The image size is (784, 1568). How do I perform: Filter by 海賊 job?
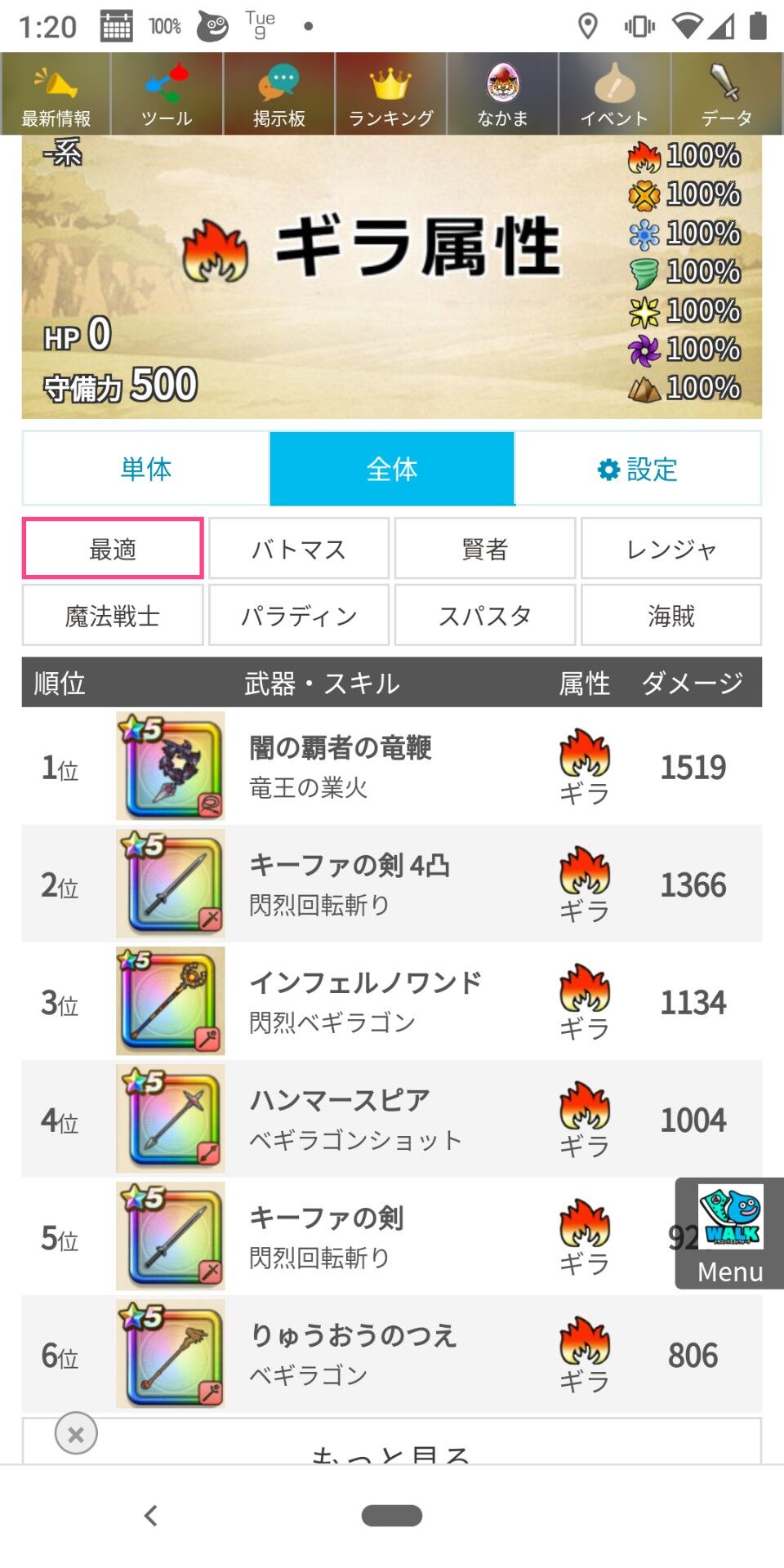tap(671, 615)
